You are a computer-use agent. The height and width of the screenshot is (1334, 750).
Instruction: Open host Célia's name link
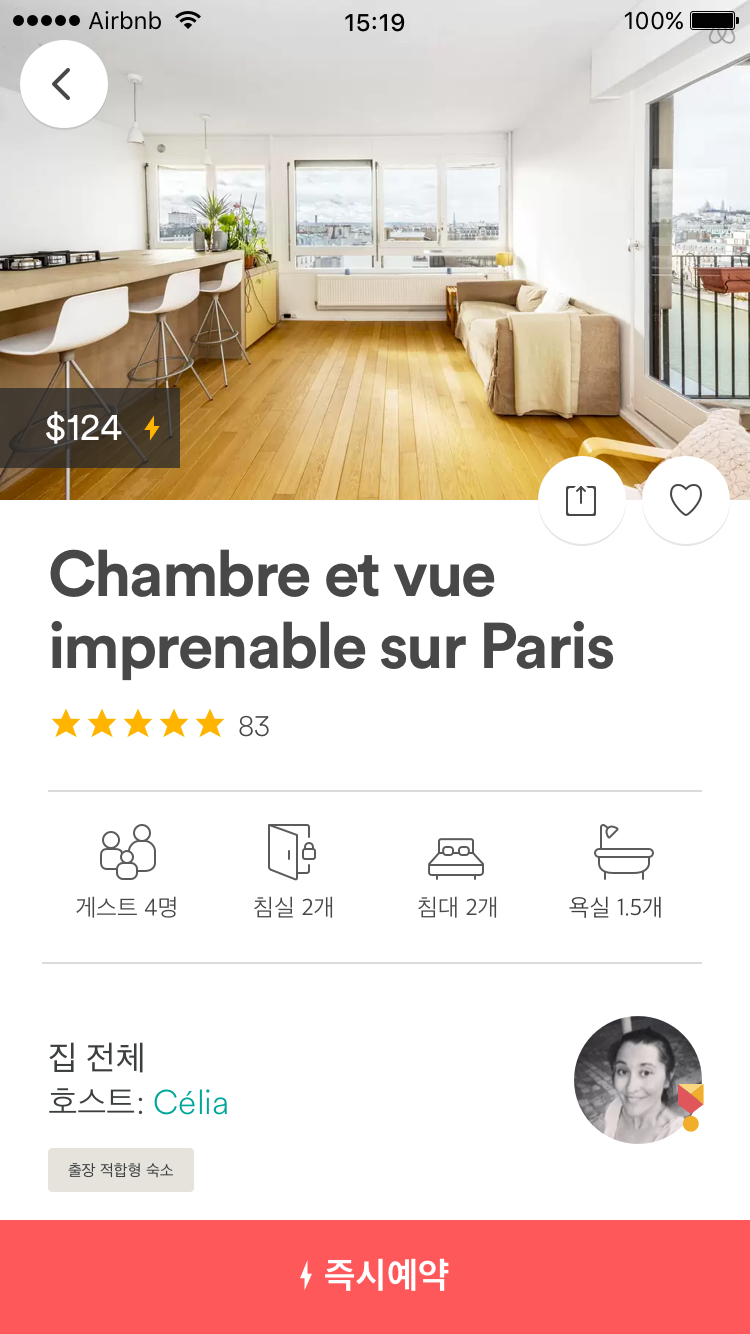pyautogui.click(x=190, y=1103)
